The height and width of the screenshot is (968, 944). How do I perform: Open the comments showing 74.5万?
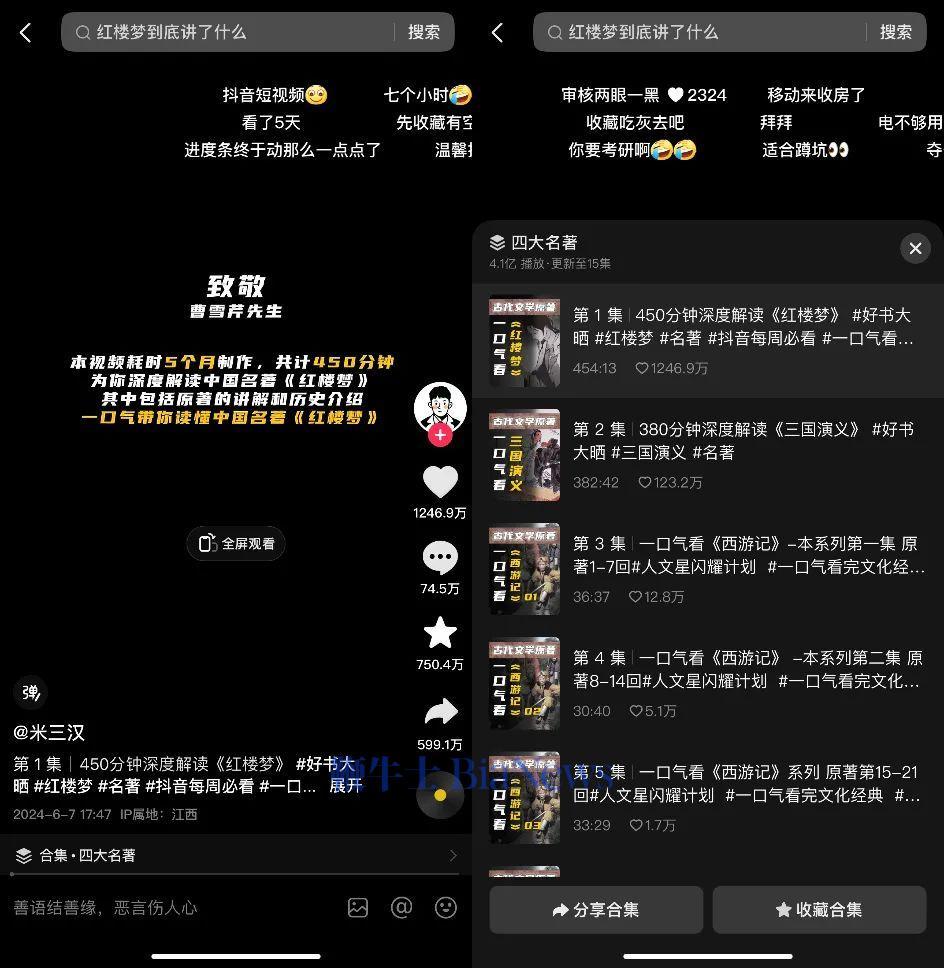tap(440, 558)
